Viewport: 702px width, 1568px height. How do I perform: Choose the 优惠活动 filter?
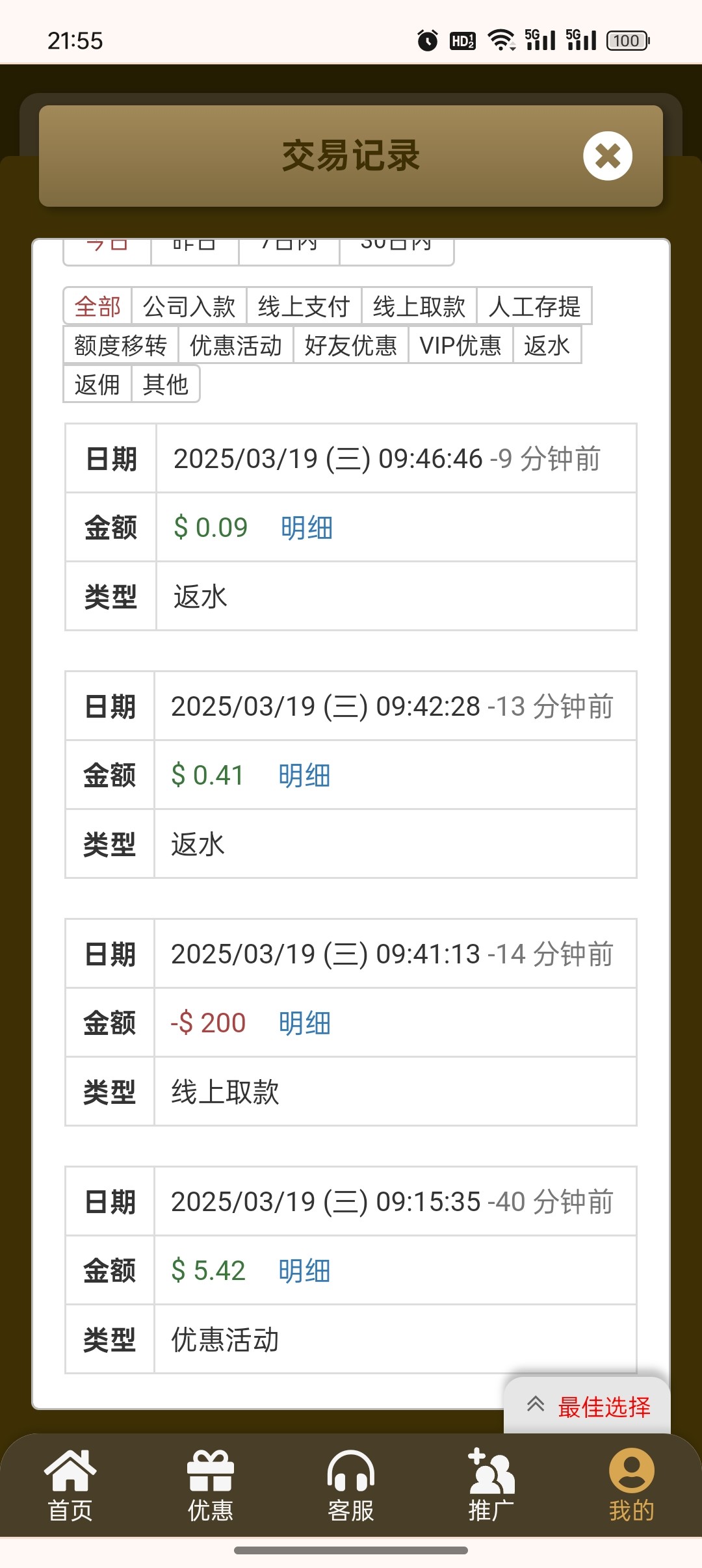[236, 345]
